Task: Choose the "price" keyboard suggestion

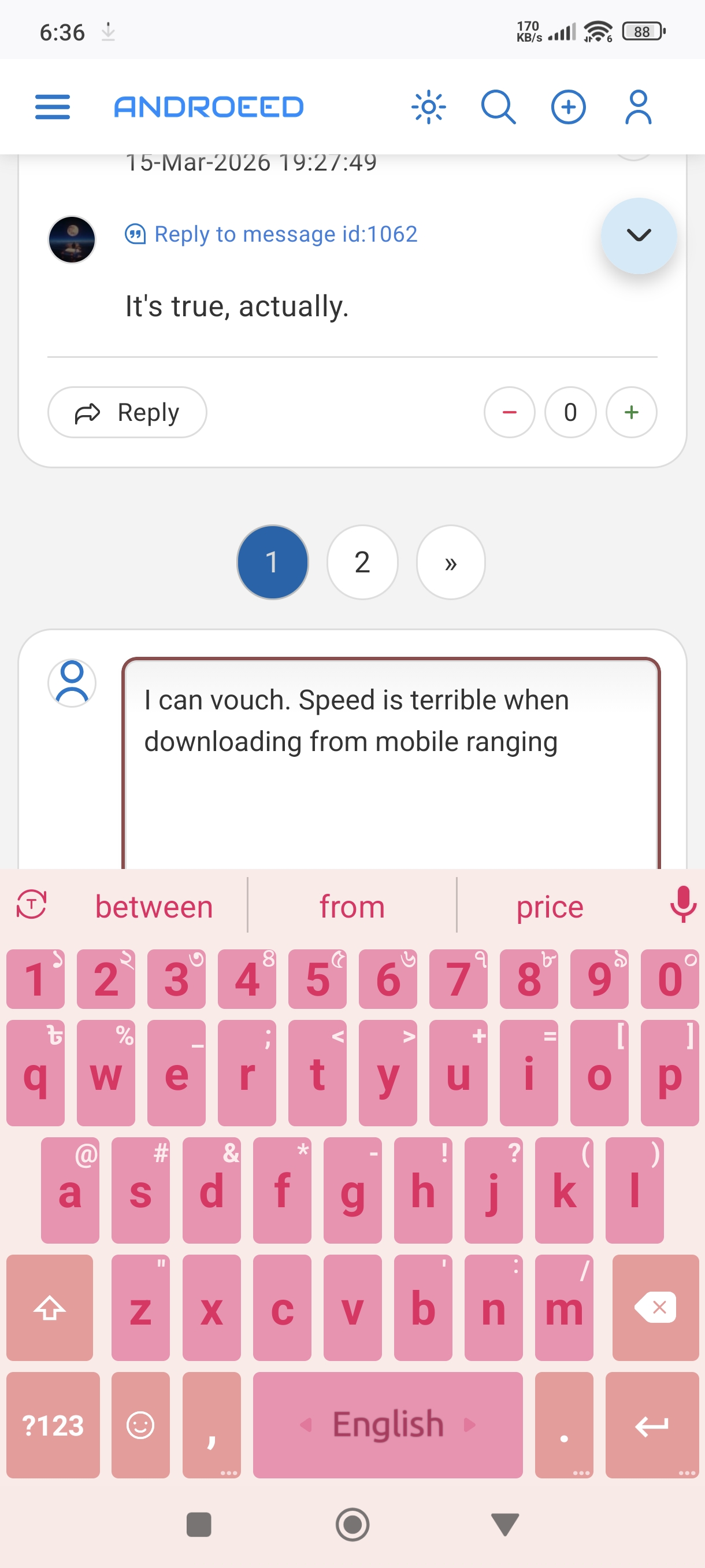Action: coord(550,907)
